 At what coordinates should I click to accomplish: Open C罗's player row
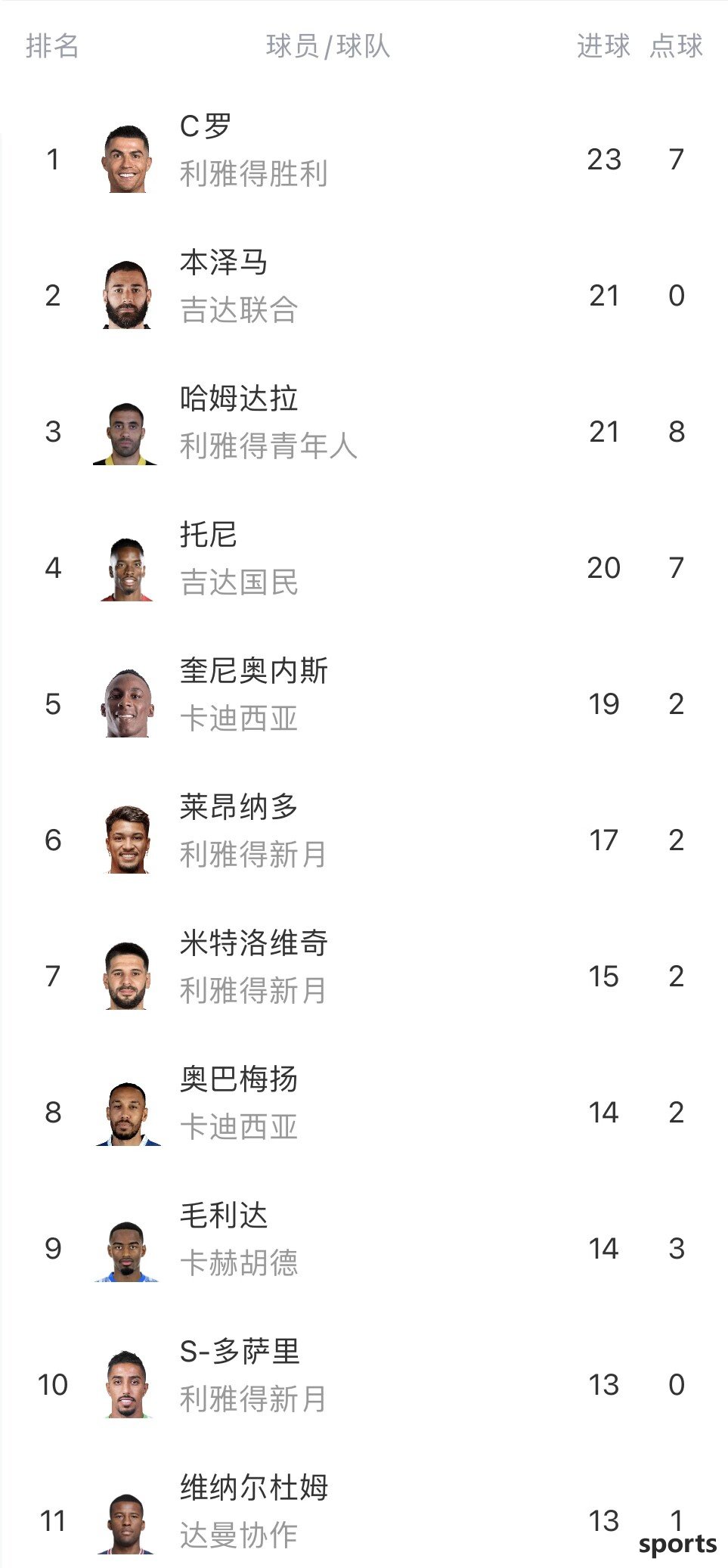tap(364, 159)
